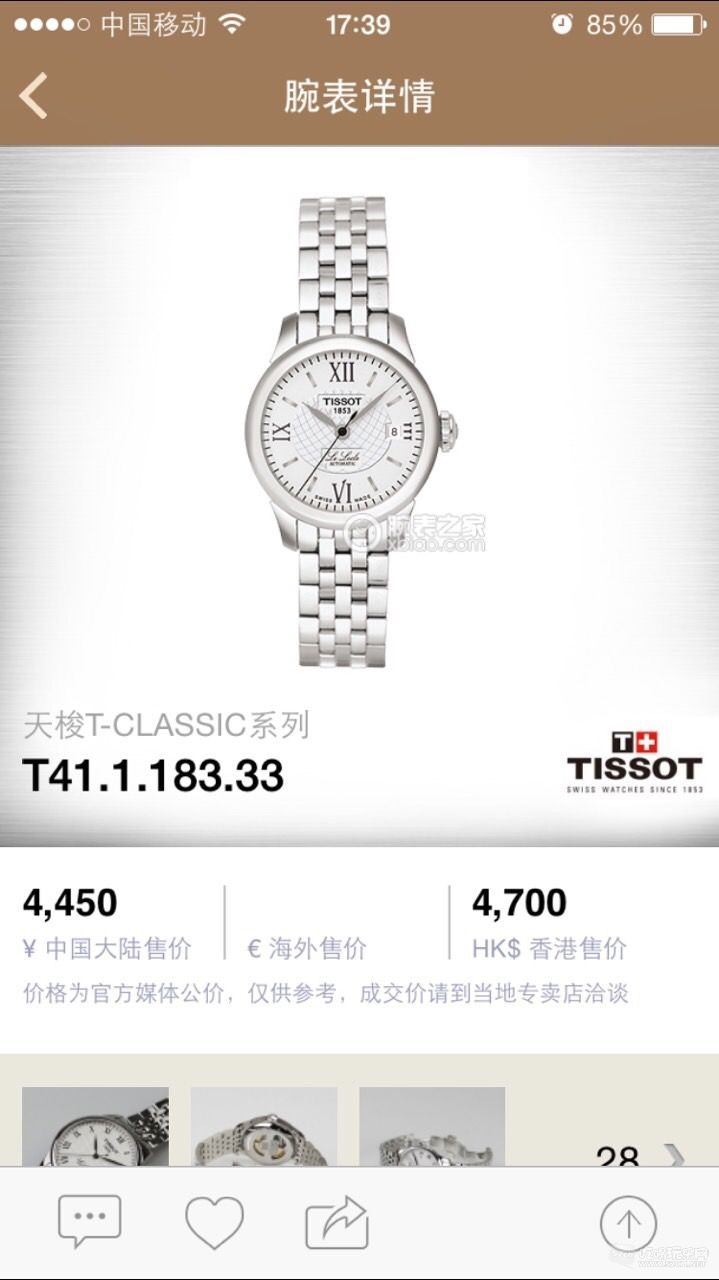The height and width of the screenshot is (1280, 719).
Task: Open the second watch caseback photo thumbnail
Action: pyautogui.click(x=264, y=1127)
